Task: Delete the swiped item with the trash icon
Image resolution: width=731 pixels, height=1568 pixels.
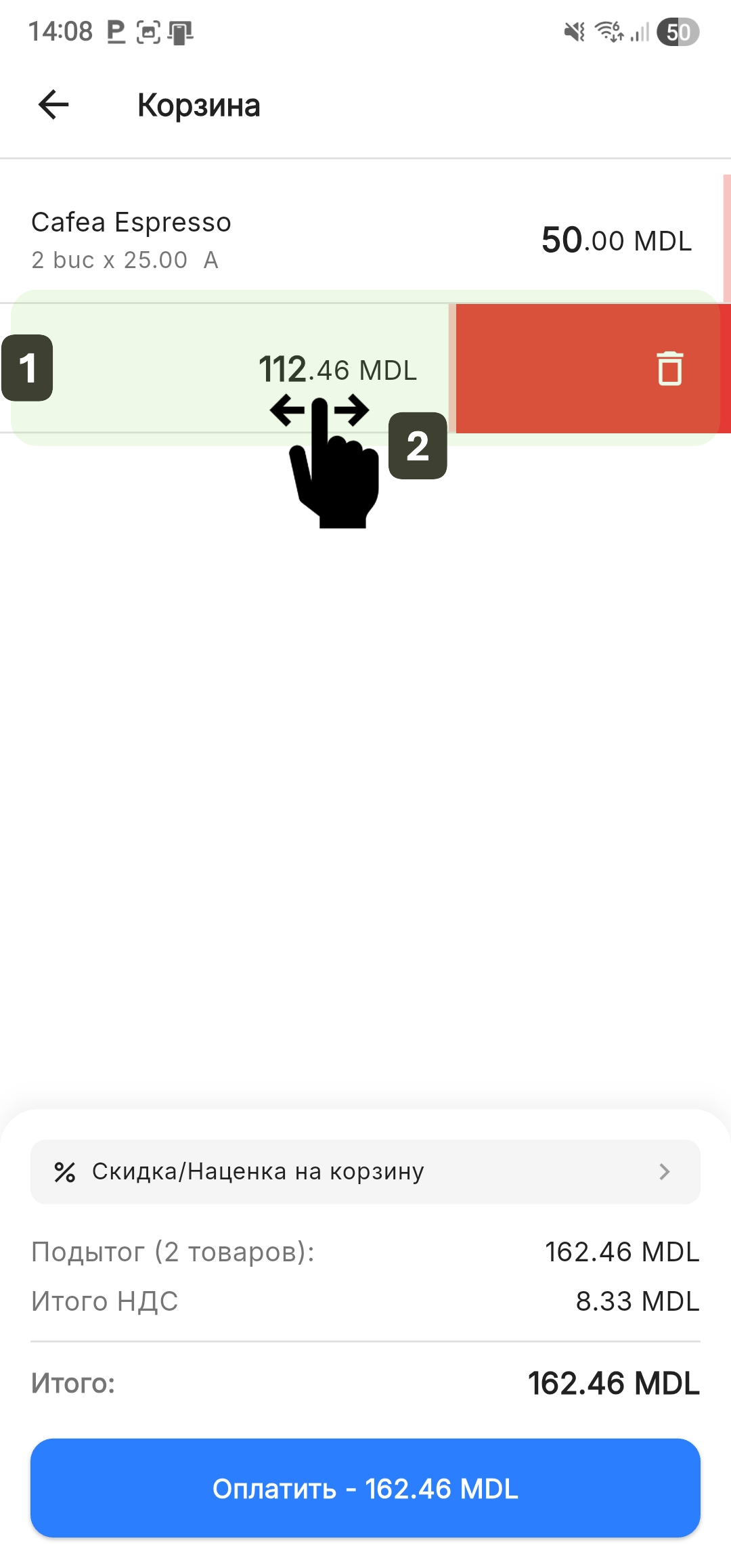Action: [669, 368]
